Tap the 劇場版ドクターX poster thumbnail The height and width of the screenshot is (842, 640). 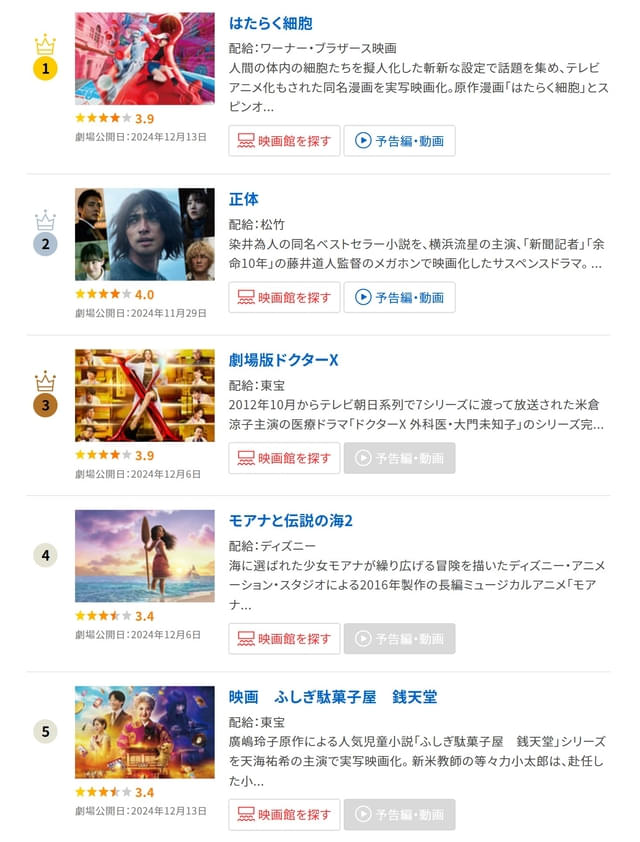(x=144, y=395)
